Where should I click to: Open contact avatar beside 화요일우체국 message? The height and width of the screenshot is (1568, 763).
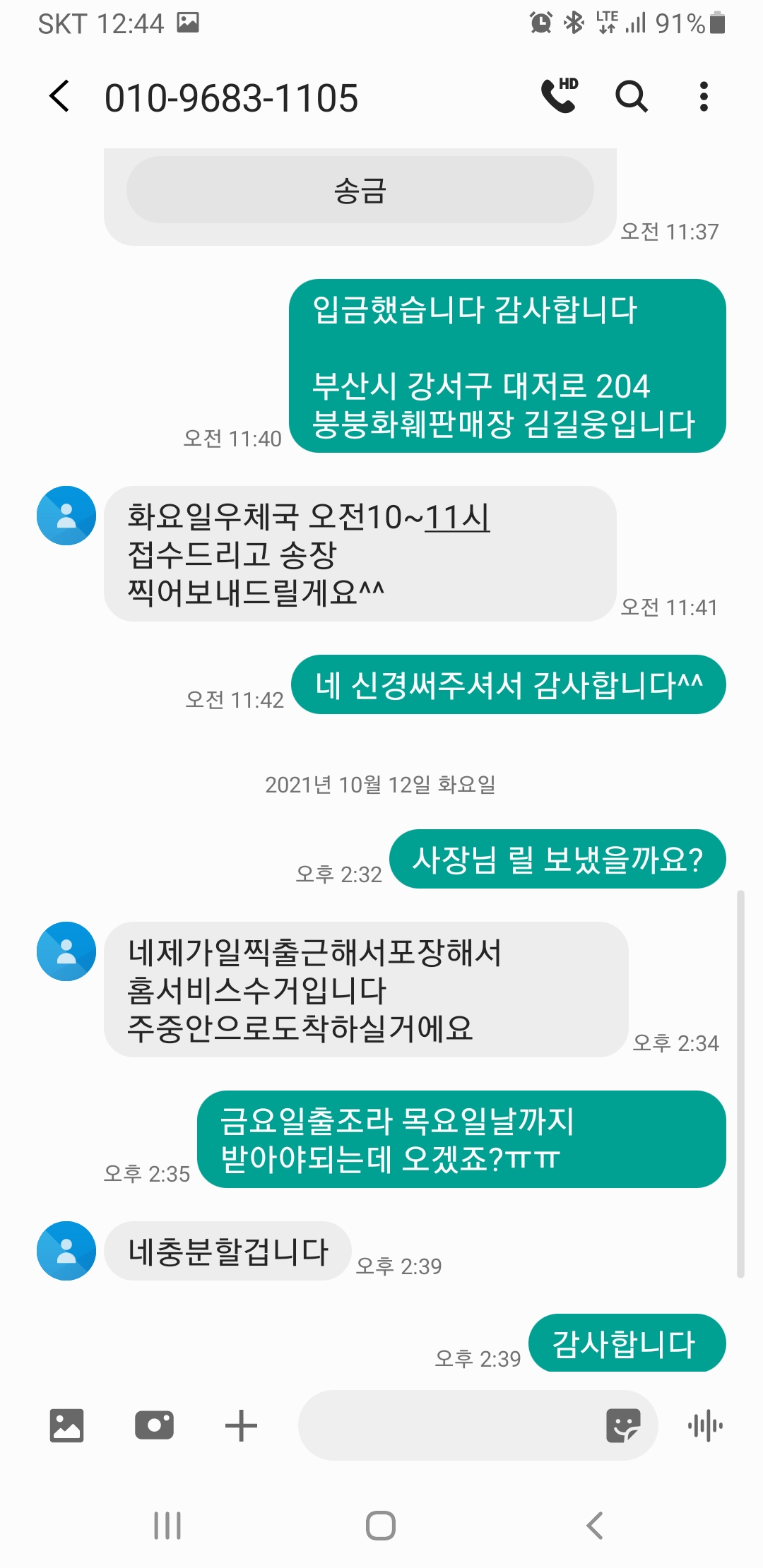66,516
